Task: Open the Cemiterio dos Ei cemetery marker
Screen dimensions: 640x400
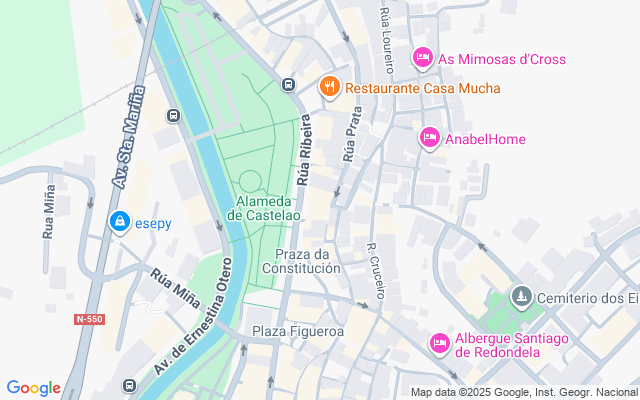Action: click(521, 297)
